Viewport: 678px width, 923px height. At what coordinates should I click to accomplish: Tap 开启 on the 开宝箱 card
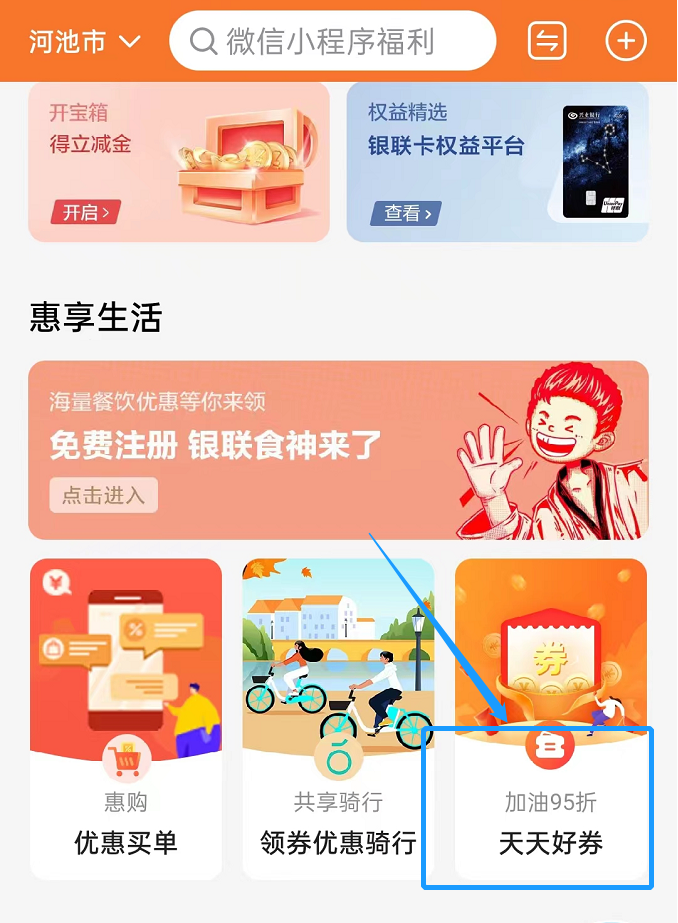[x=86, y=212]
